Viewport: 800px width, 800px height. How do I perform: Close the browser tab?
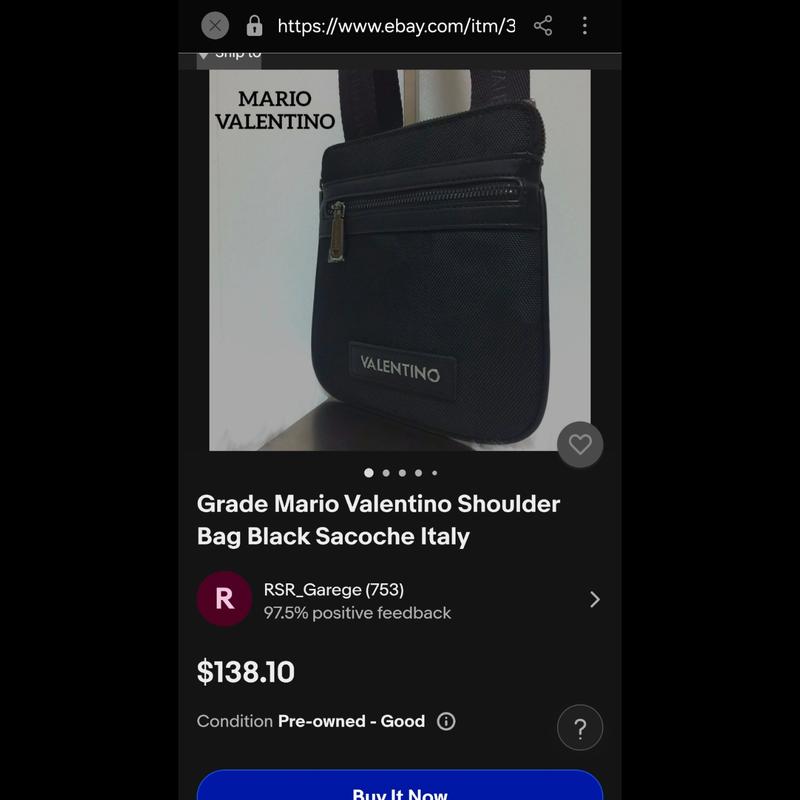click(x=215, y=26)
